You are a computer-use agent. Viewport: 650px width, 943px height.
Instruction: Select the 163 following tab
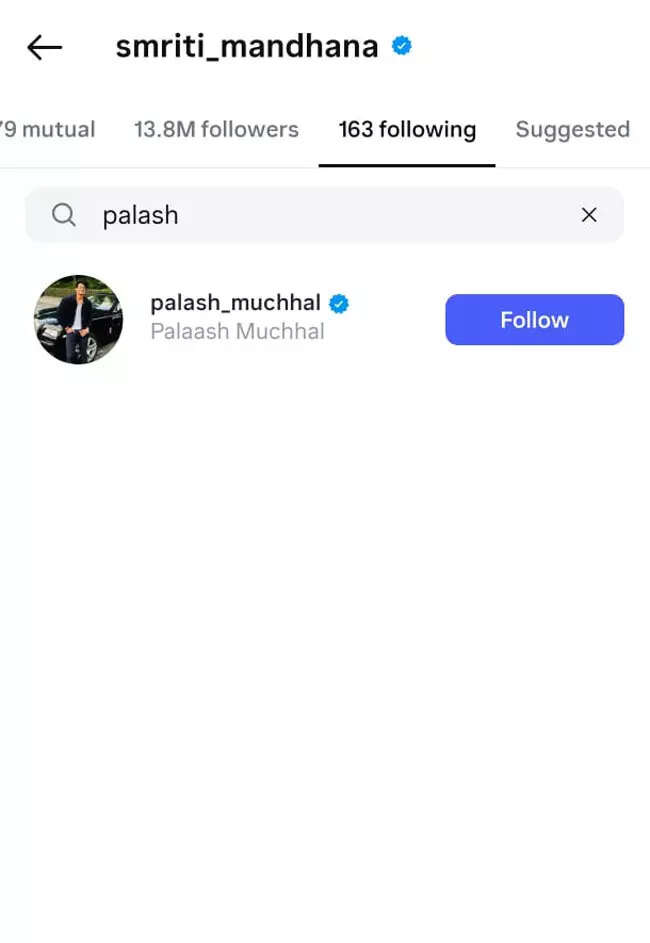click(x=407, y=129)
